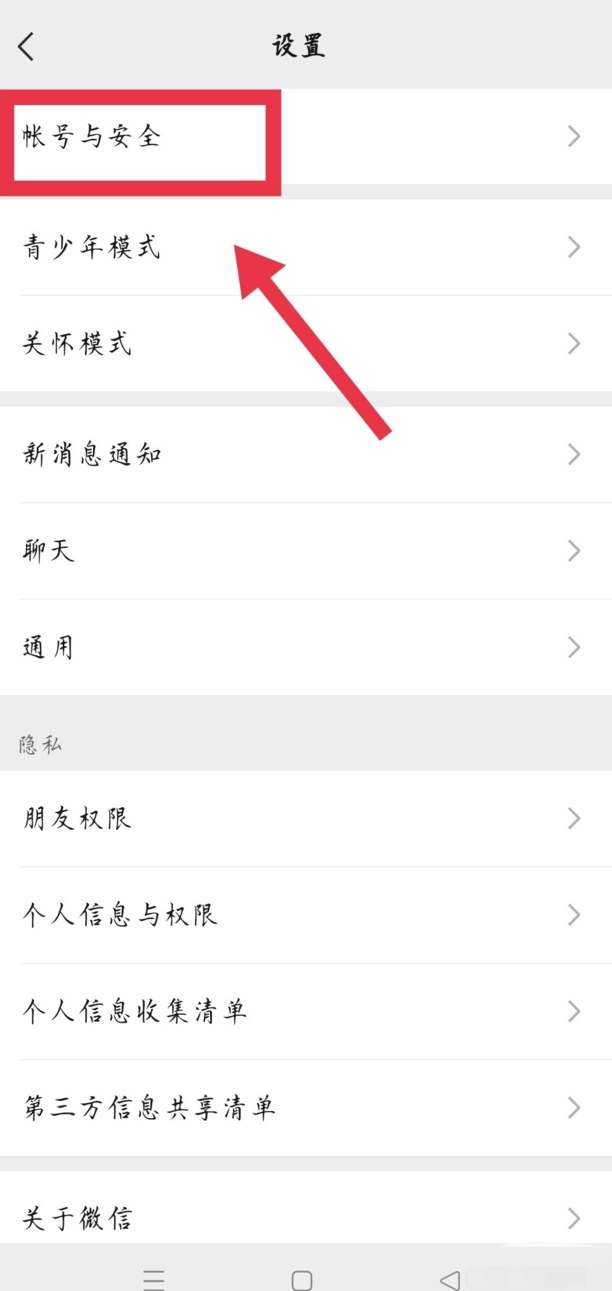Open 第三方信息共享清单
The width and height of the screenshot is (612, 1291).
pyautogui.click(x=306, y=1108)
